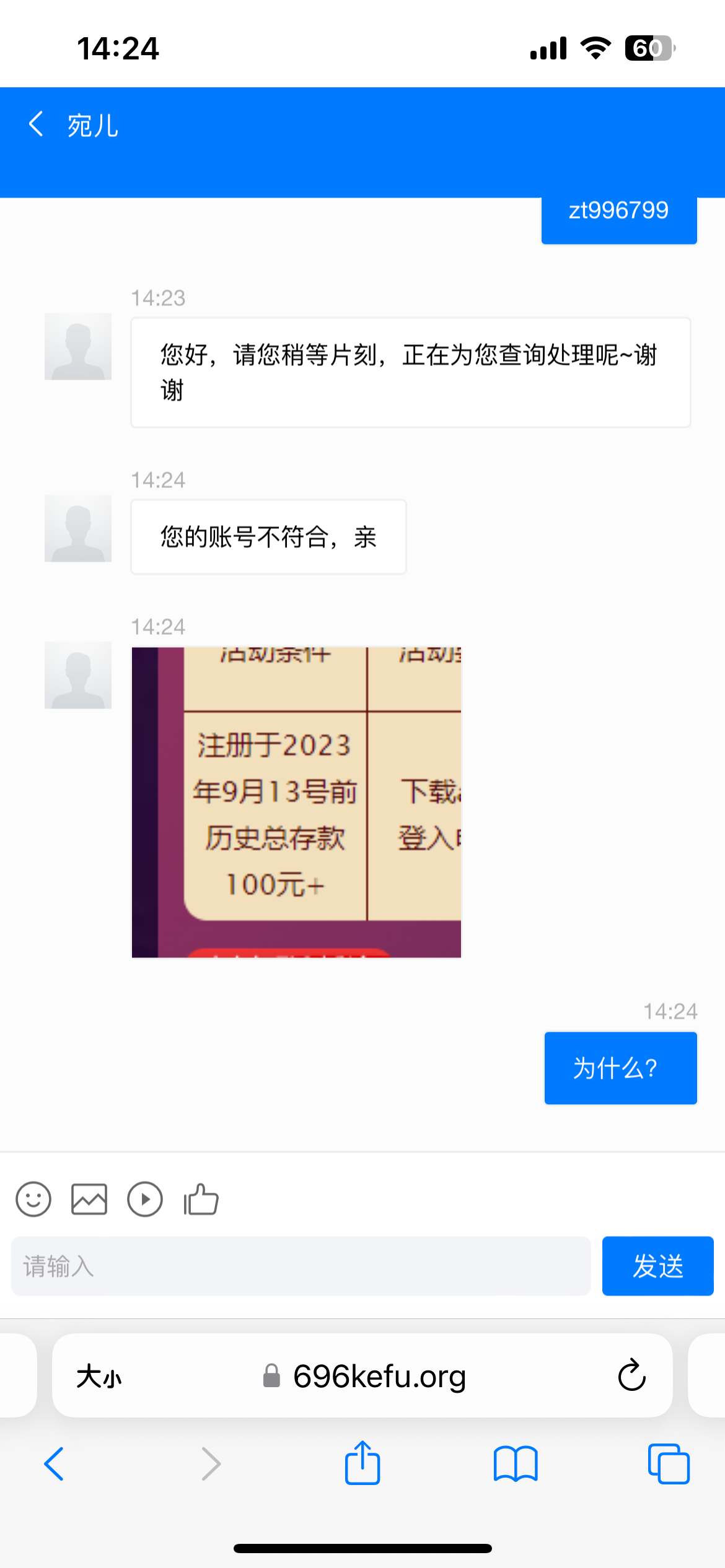
Task: Open Safari bookmarks
Action: tap(516, 1464)
